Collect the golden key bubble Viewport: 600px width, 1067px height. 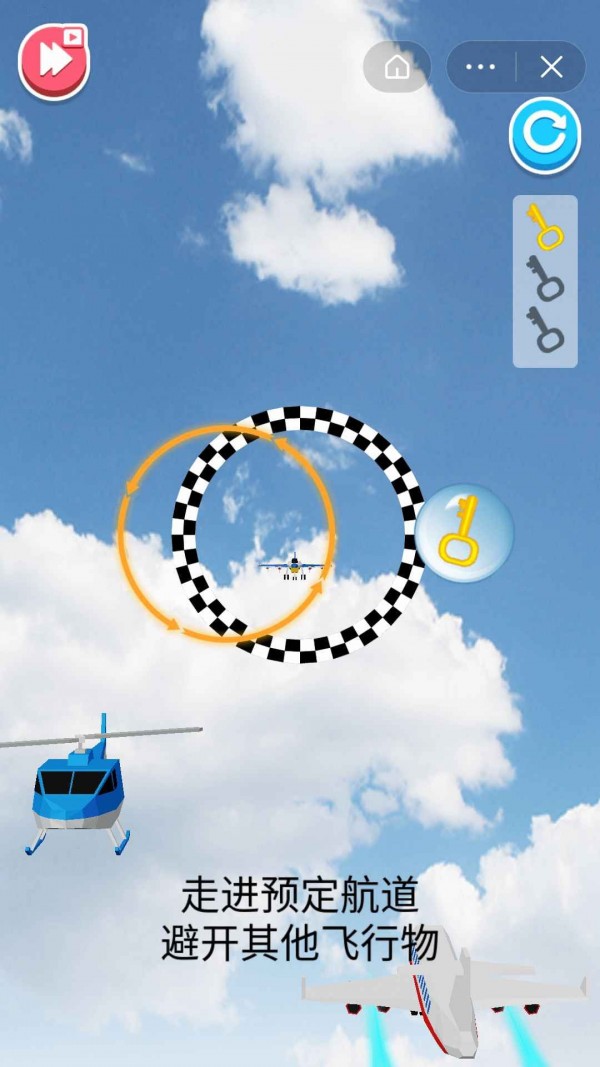pos(464,533)
